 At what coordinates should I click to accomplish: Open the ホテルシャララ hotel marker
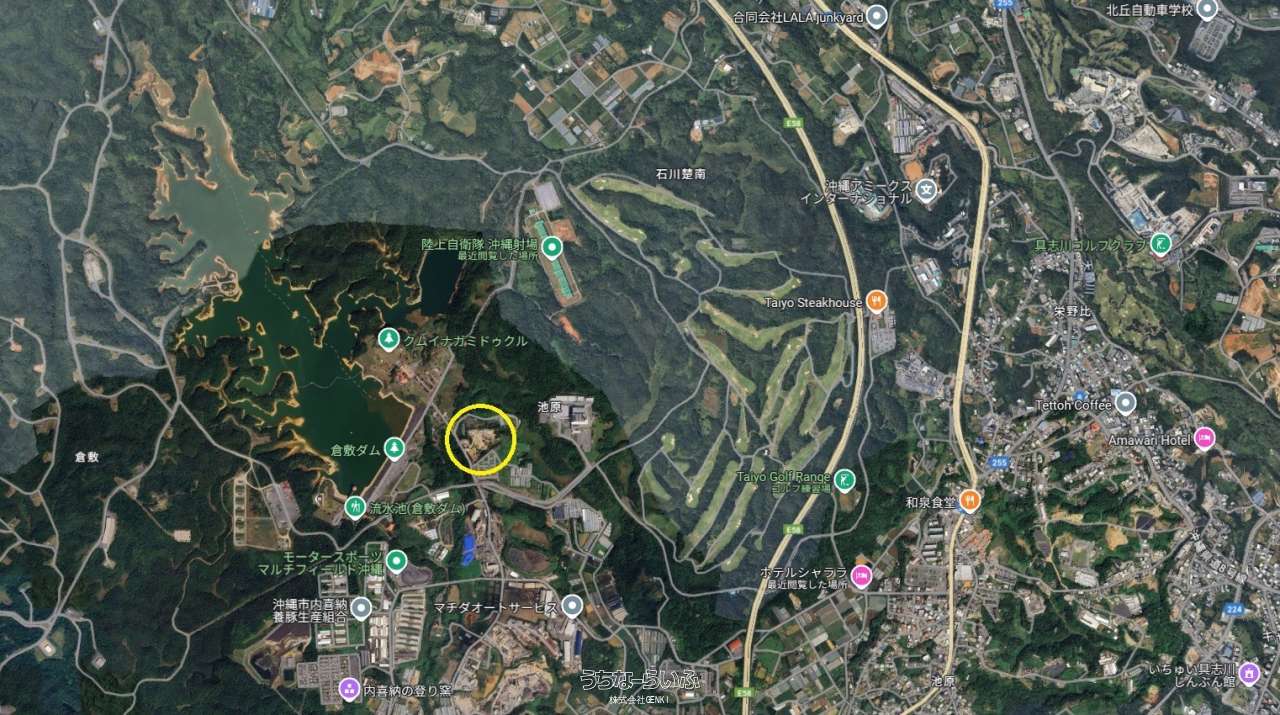(x=861, y=576)
